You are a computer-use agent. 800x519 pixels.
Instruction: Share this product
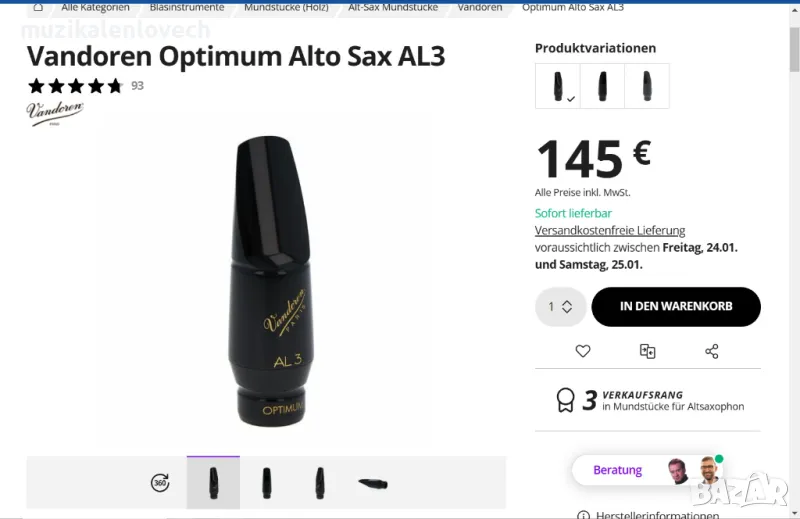(x=712, y=351)
